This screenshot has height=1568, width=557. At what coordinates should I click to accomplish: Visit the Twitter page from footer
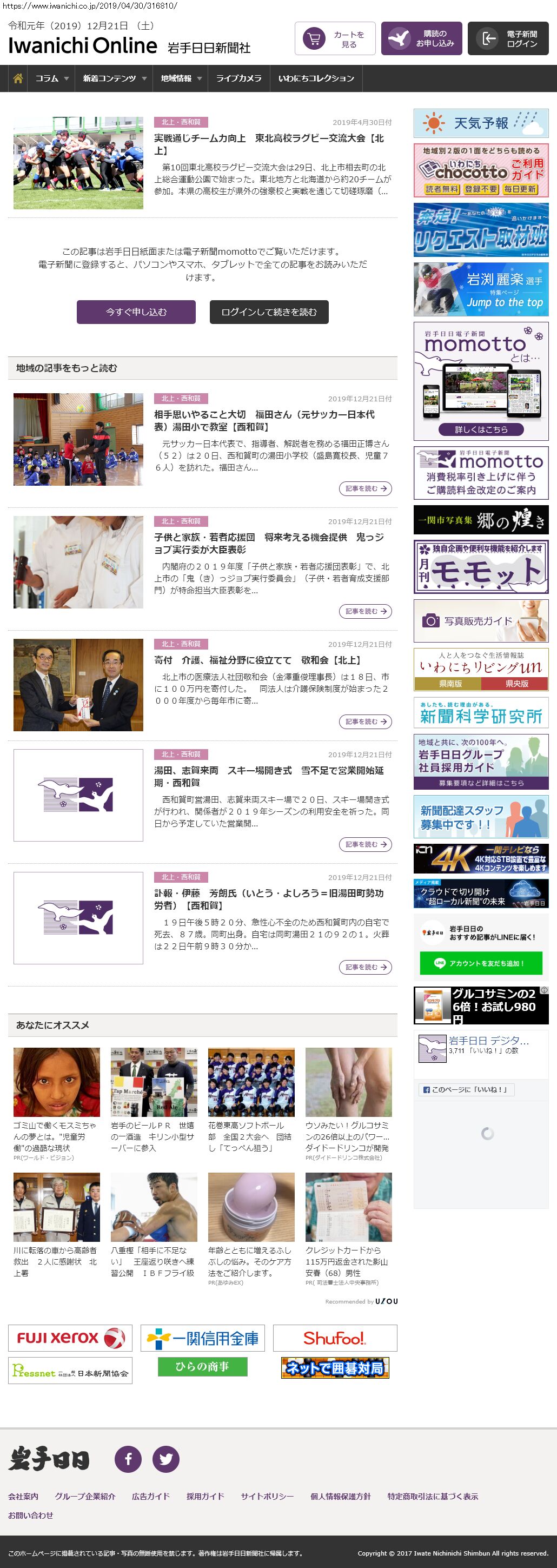[165, 1458]
